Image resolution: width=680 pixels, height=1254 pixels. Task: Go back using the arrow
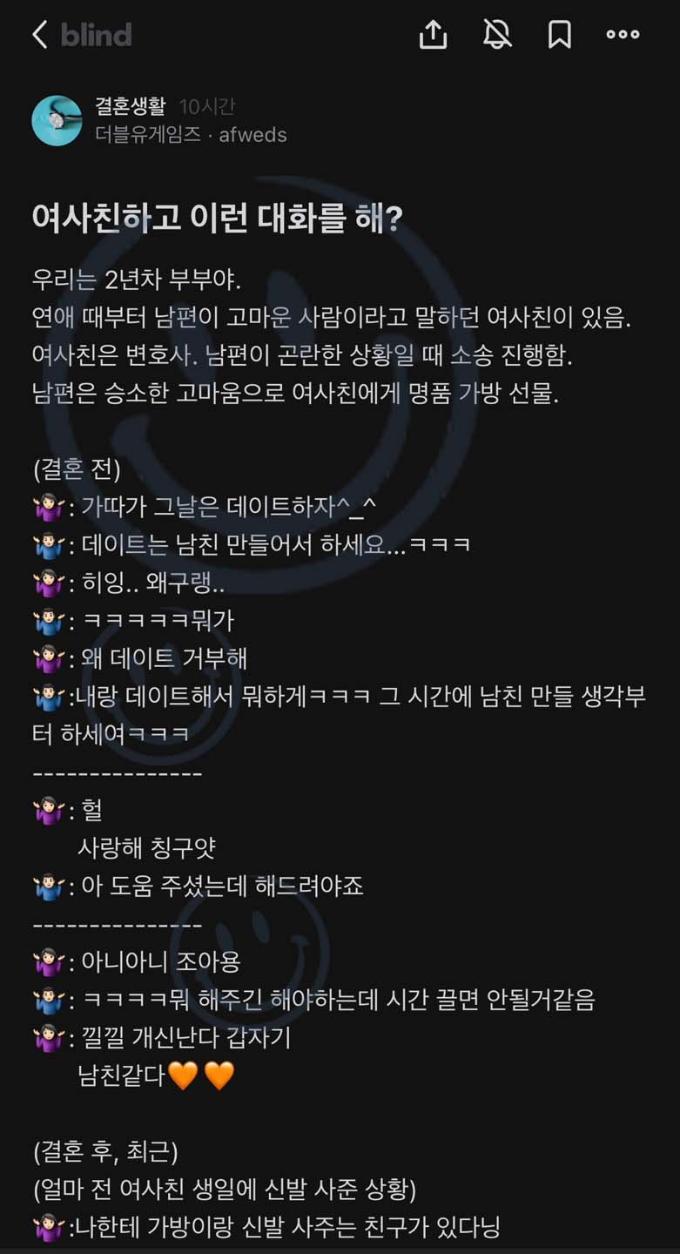point(40,35)
